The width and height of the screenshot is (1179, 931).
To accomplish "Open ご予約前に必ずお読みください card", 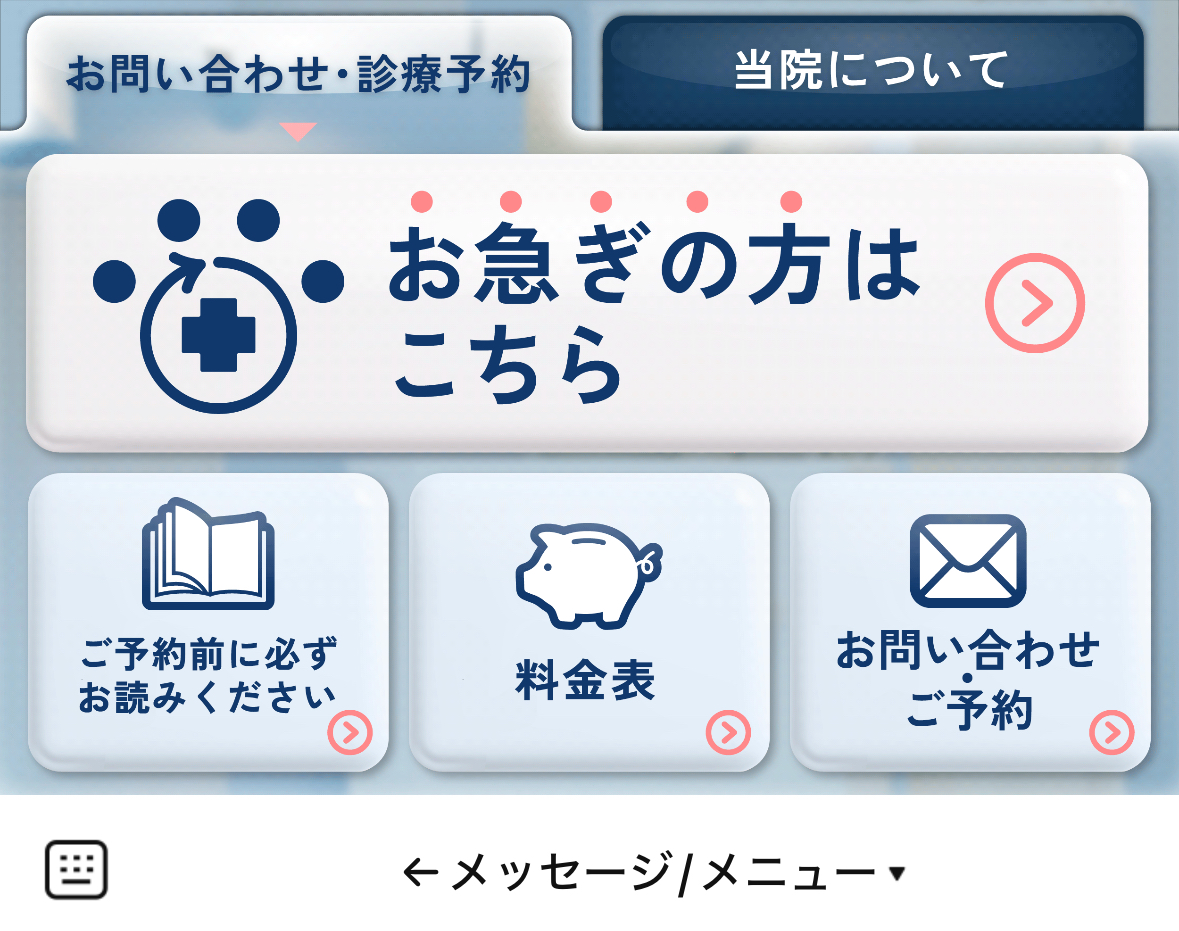I will [208, 622].
